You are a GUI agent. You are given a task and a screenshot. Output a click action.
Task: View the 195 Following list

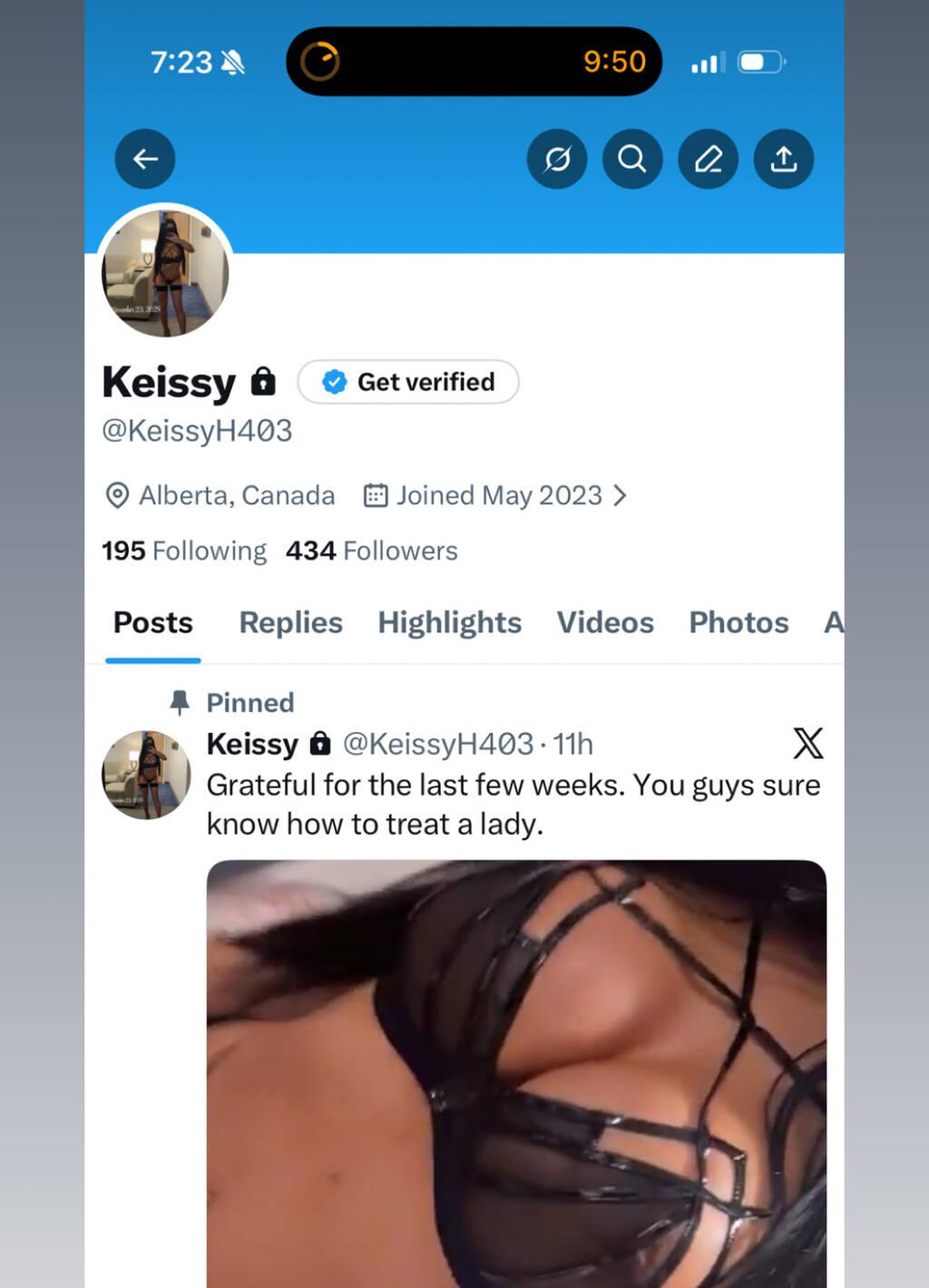(184, 551)
